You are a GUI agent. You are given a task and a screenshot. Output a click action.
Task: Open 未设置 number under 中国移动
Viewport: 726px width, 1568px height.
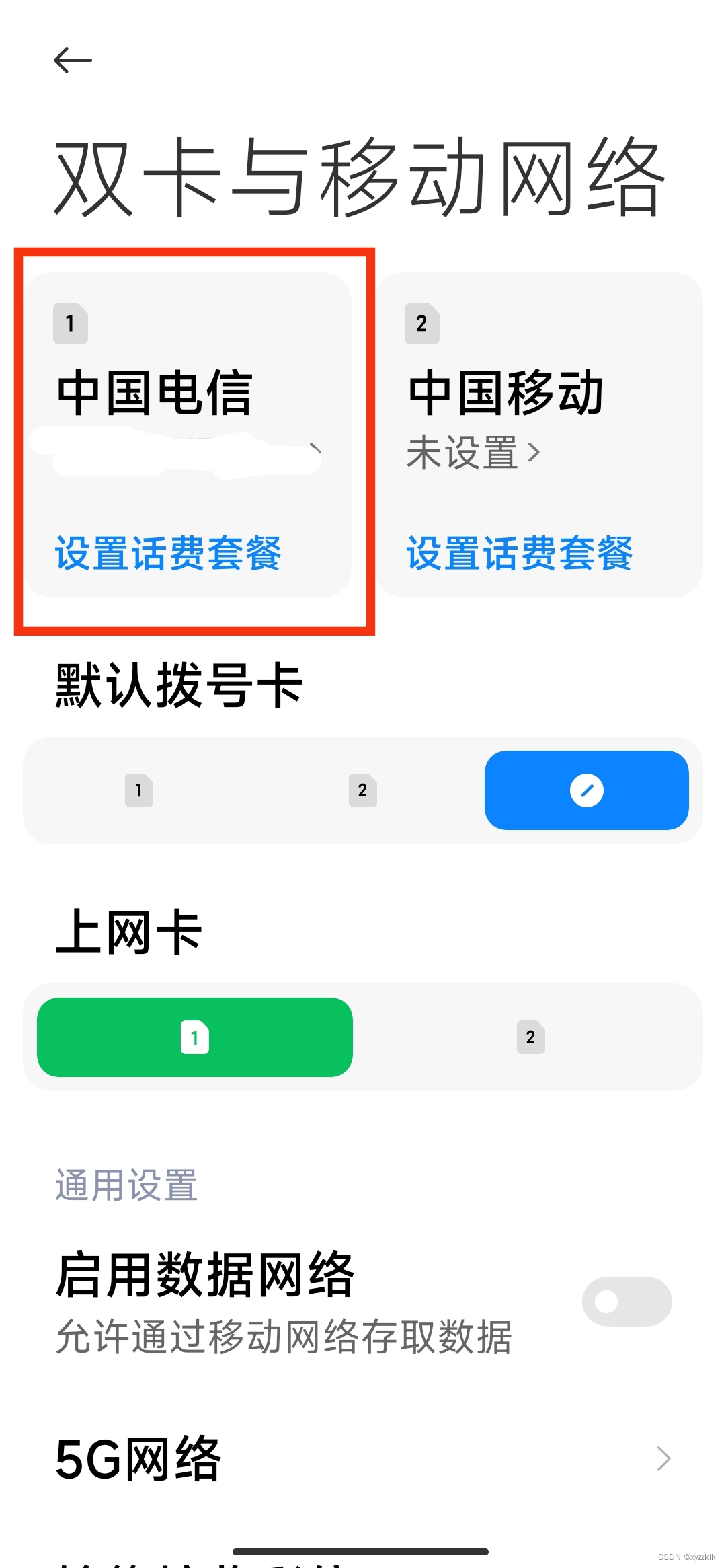tap(473, 453)
